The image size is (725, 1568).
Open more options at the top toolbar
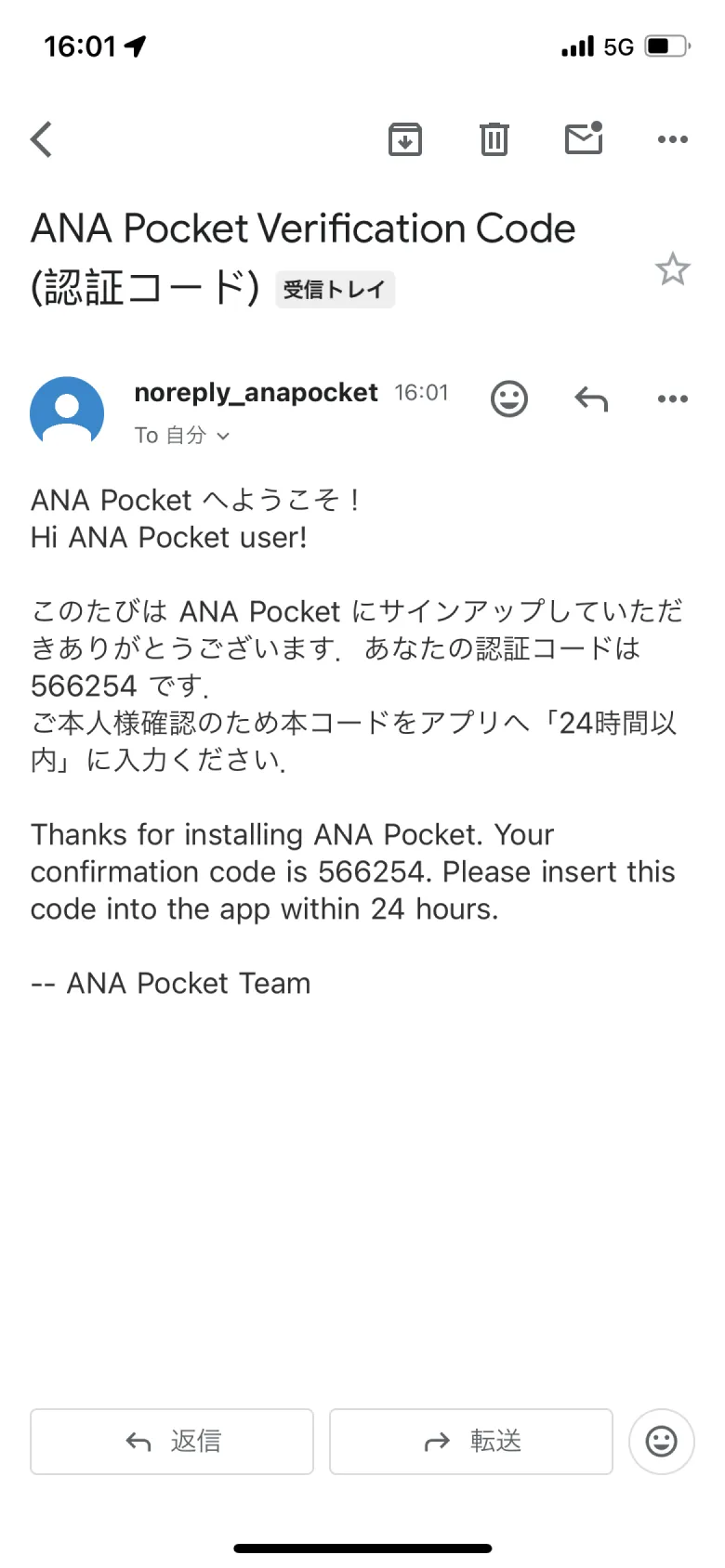[672, 138]
